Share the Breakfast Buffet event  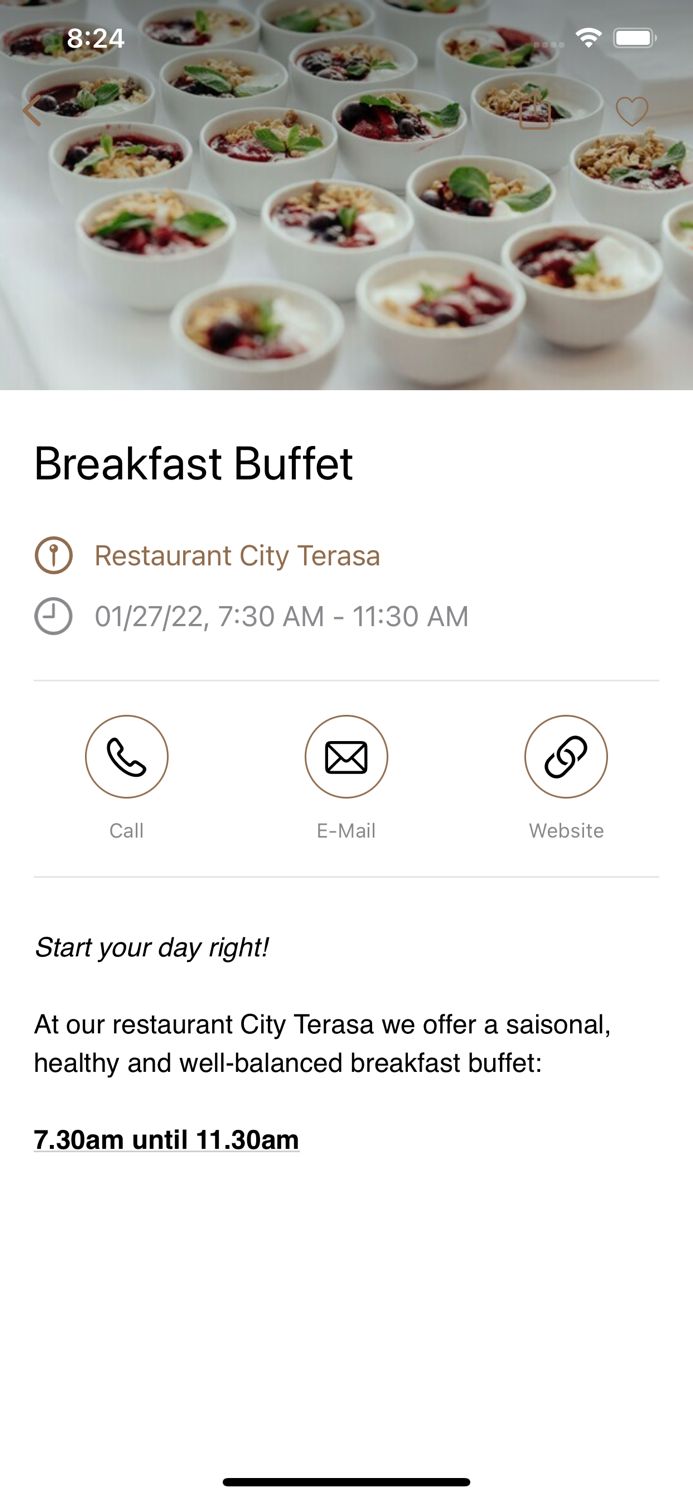pos(535,112)
